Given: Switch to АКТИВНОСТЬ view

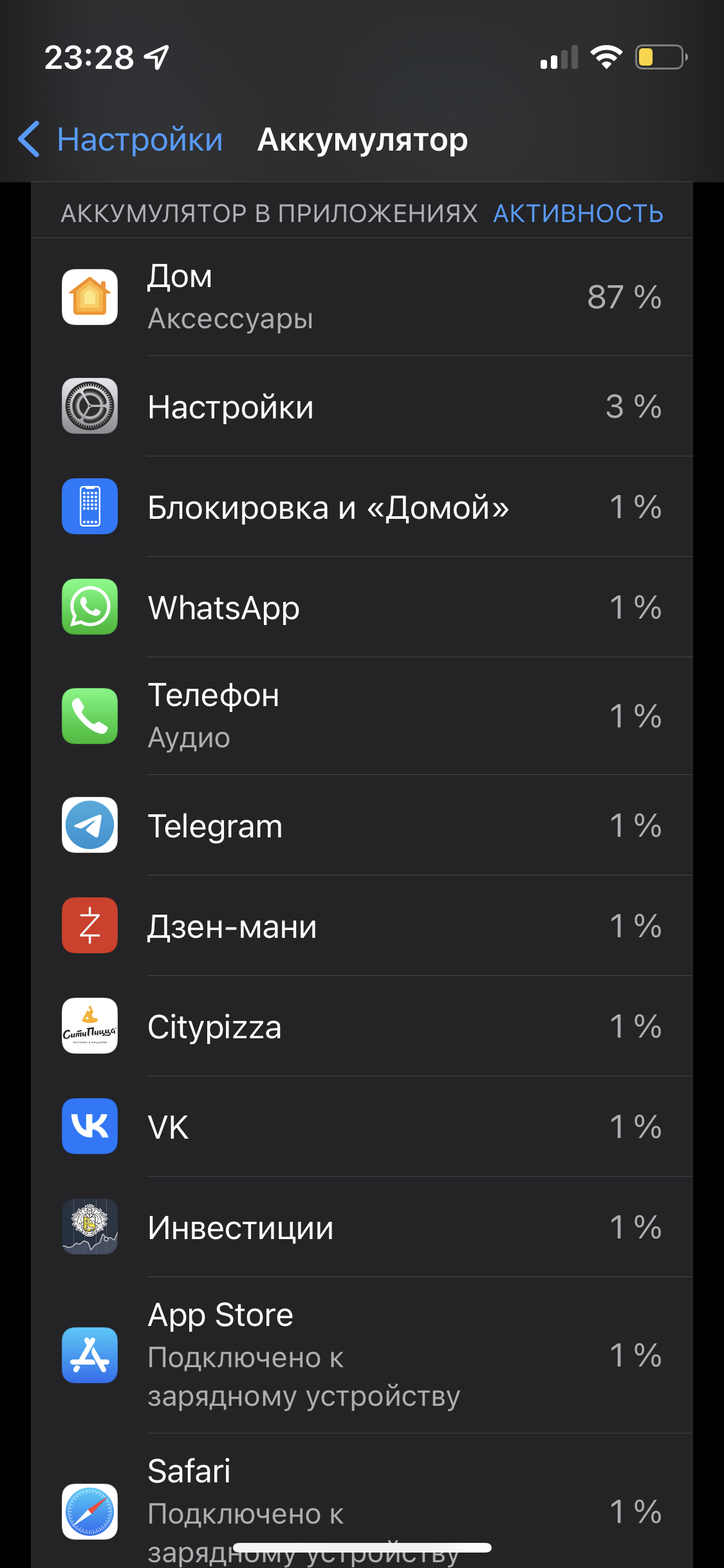Looking at the screenshot, I should 577,214.
